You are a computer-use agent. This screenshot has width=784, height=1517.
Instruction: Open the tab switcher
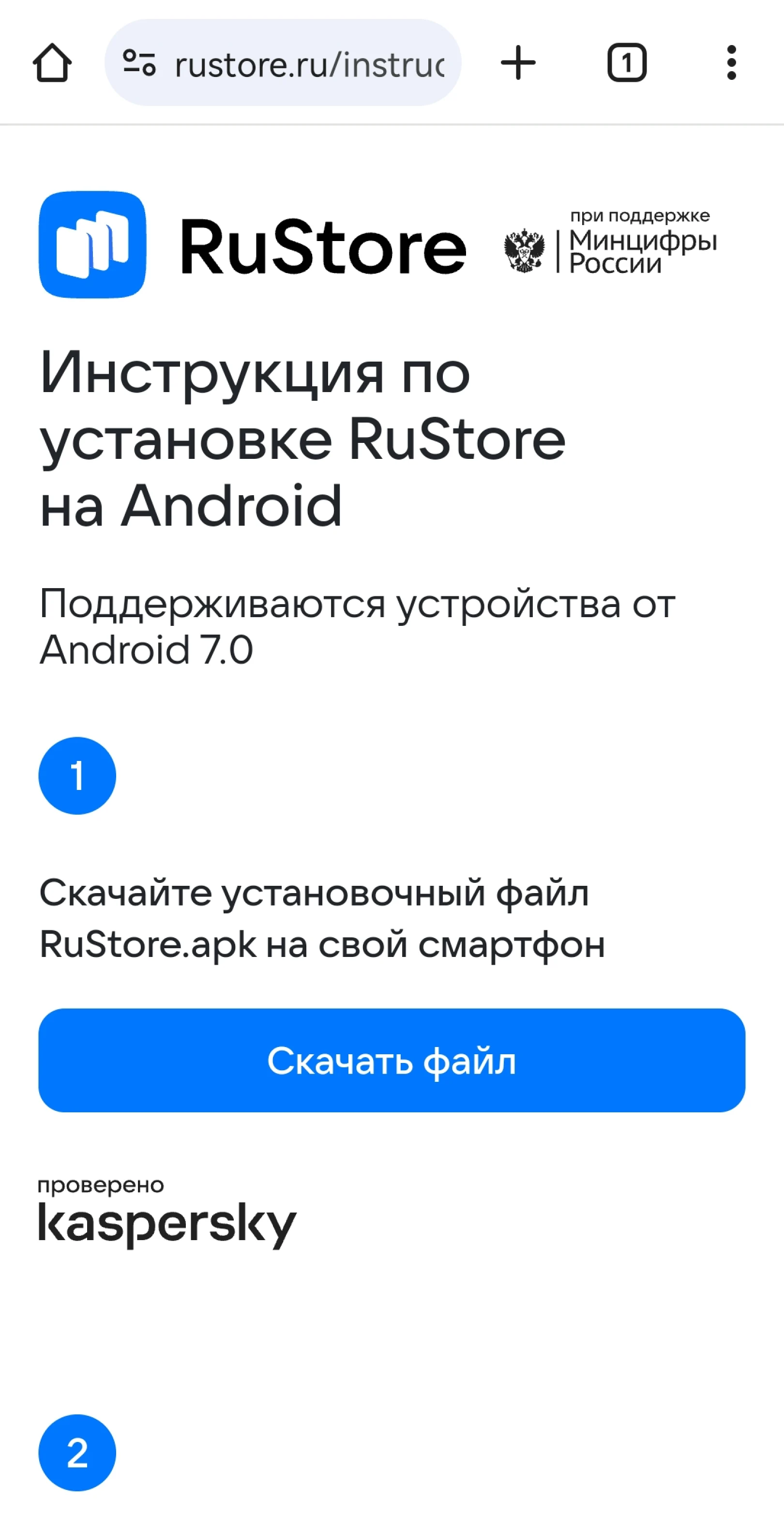pos(627,62)
